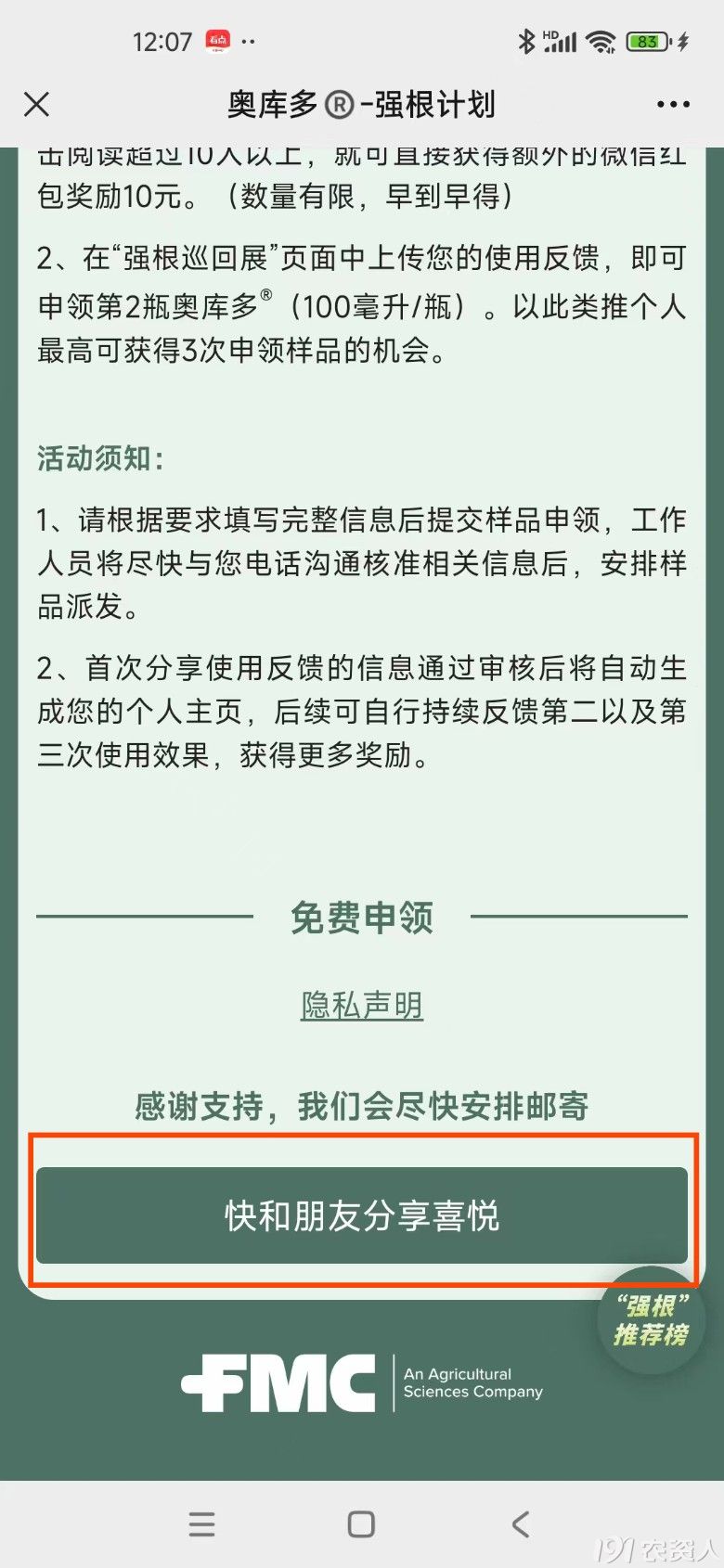
Task: Tap 快和朋友分享喜悦 button
Action: coord(362,1215)
